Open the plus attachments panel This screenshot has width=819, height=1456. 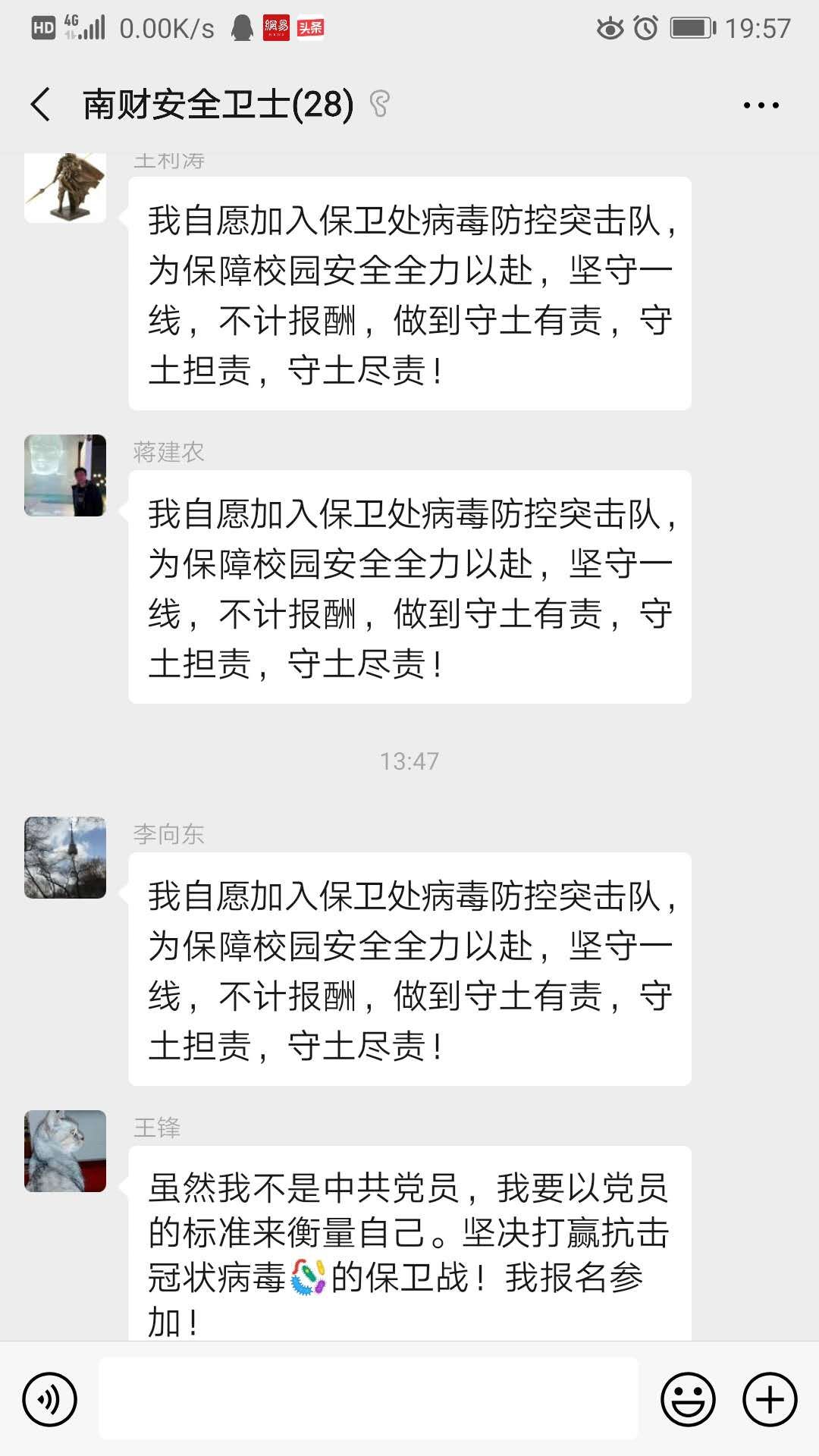(769, 1399)
